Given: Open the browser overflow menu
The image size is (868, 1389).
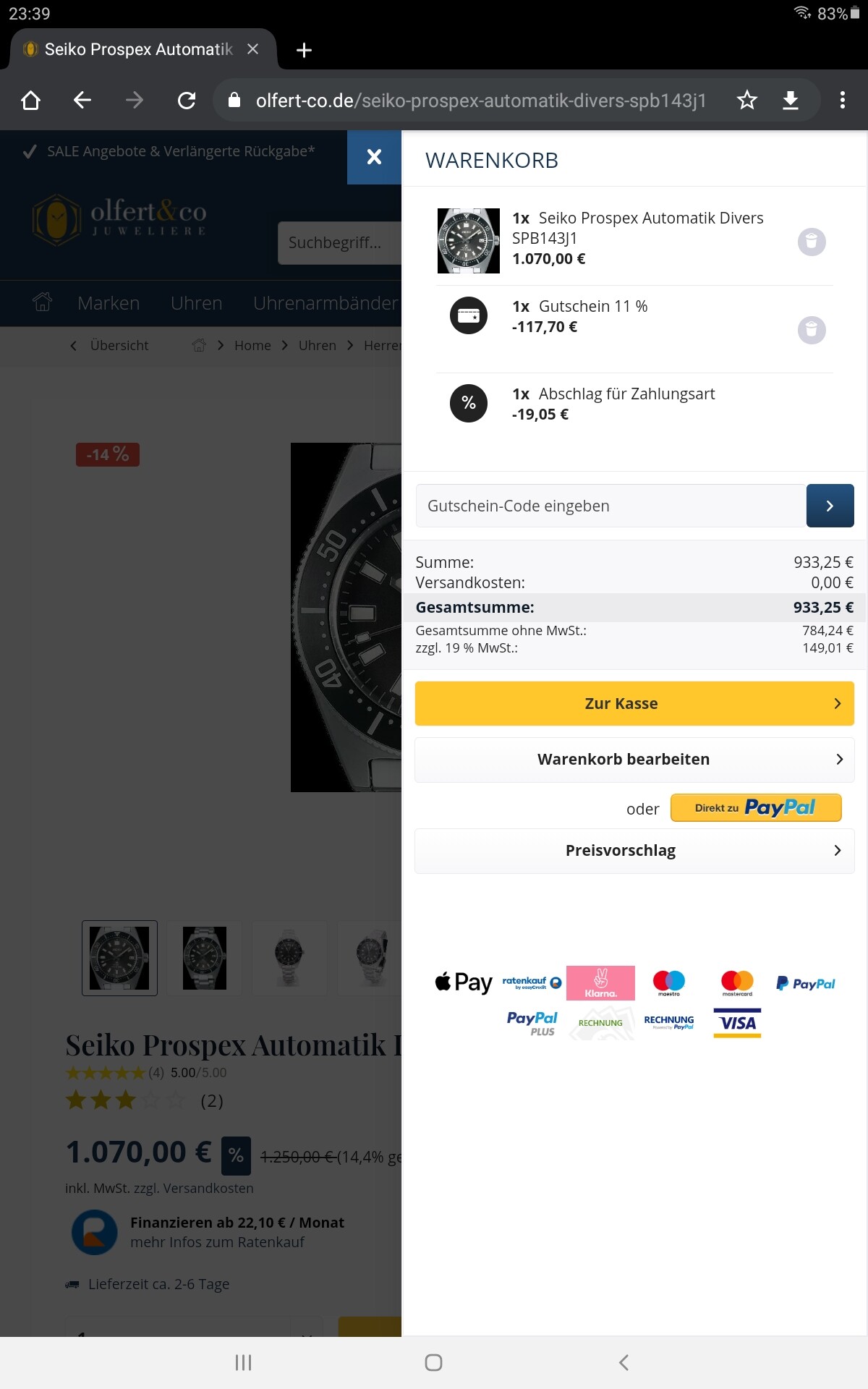Looking at the screenshot, I should [x=842, y=100].
